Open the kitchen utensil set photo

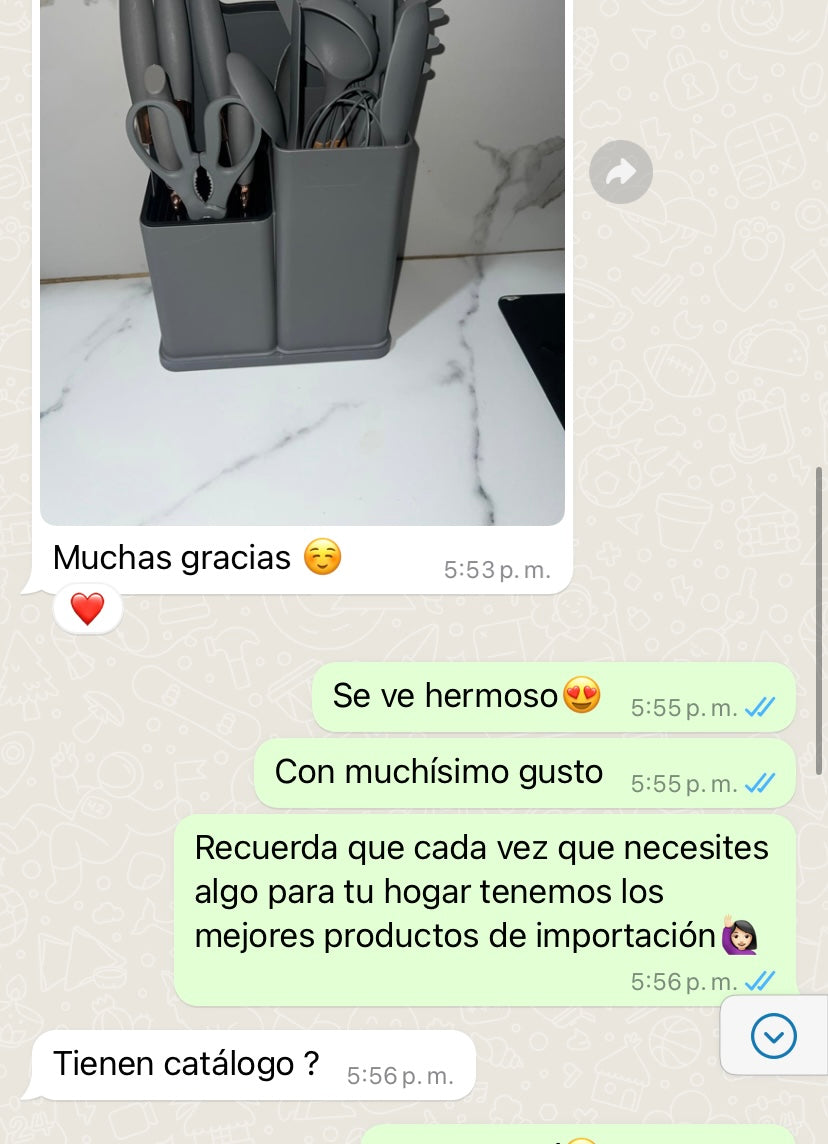[302, 260]
